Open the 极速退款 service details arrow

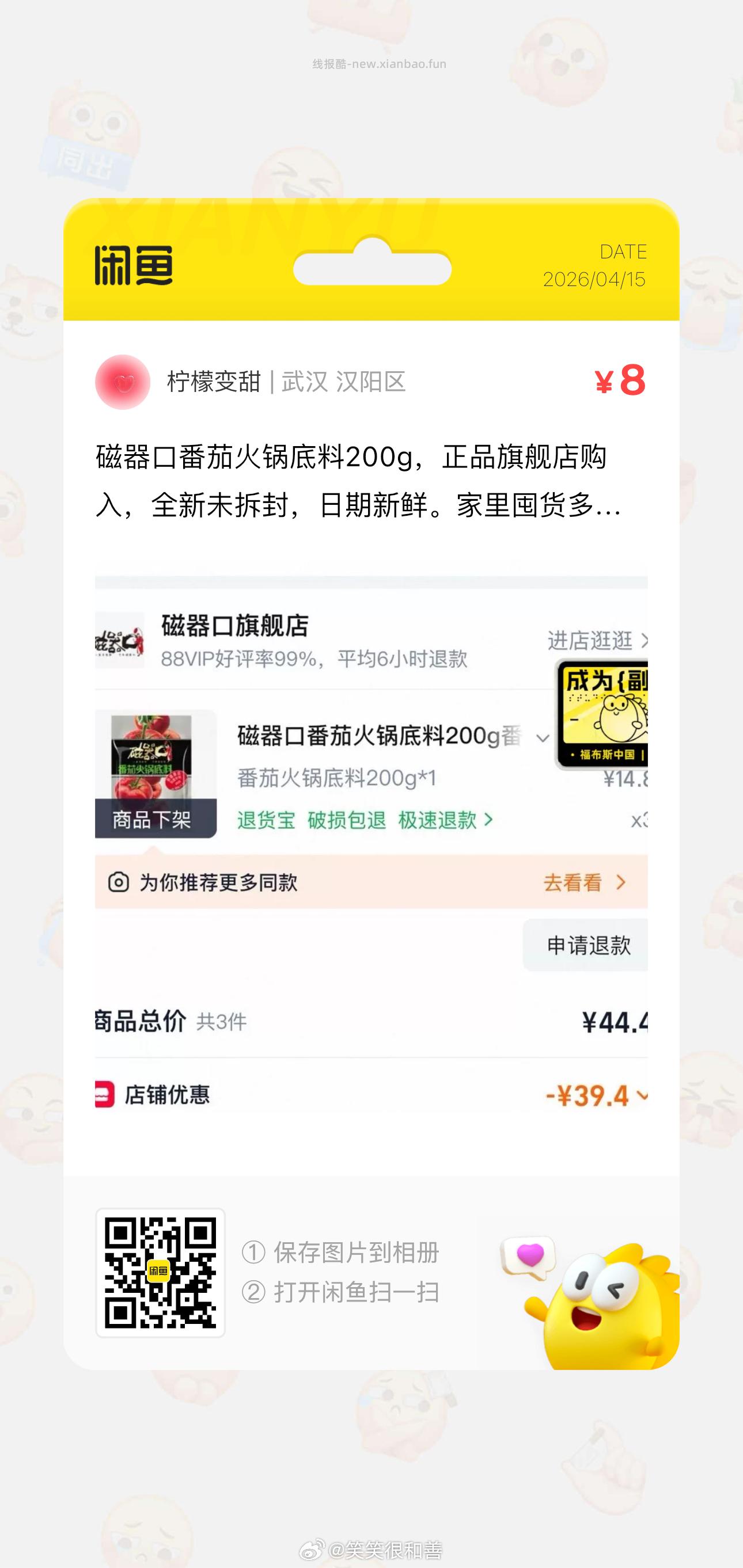coord(487,819)
